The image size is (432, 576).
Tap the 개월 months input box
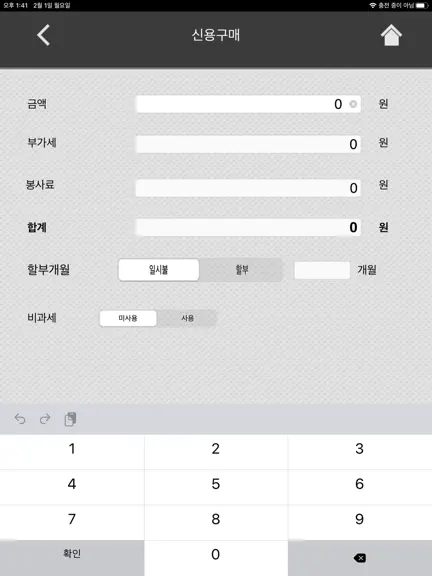322,270
